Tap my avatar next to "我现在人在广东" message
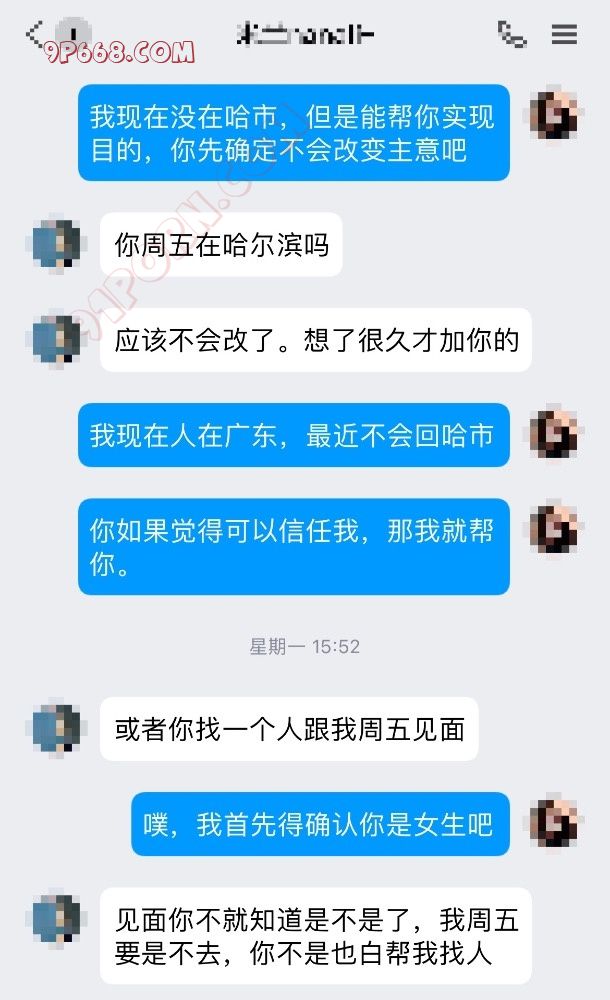 555,432
